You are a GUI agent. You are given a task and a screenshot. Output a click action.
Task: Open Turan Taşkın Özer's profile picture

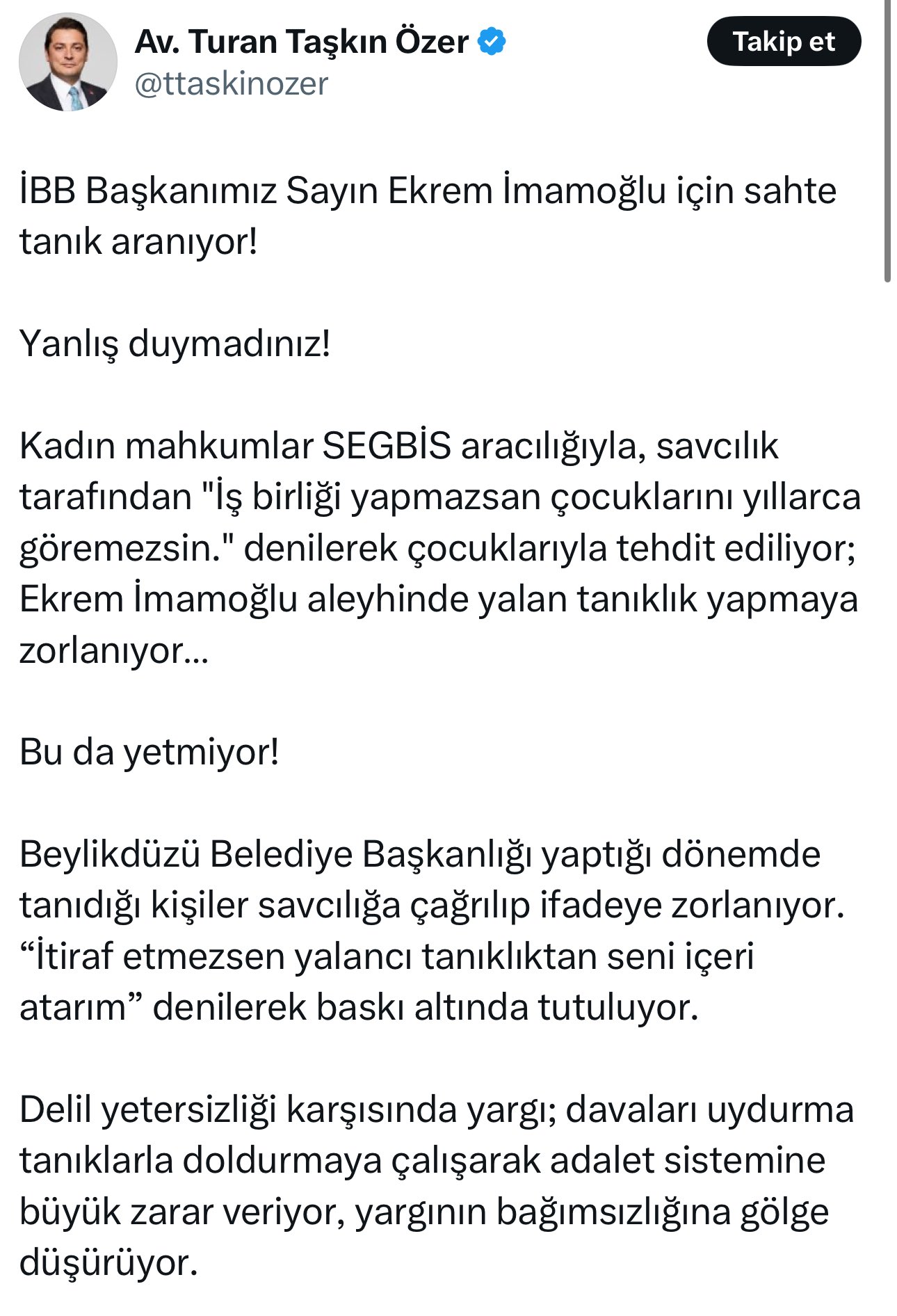point(67,62)
